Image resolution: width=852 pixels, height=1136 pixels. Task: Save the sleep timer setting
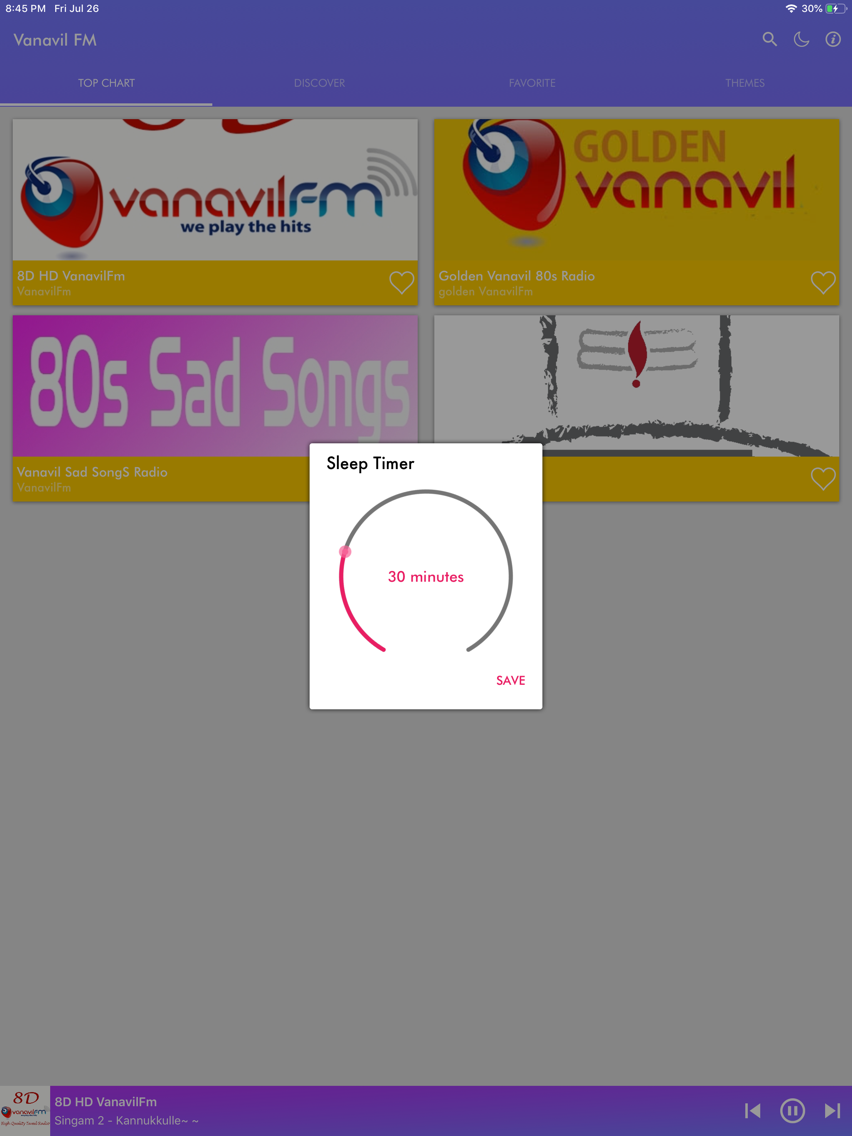click(x=510, y=680)
